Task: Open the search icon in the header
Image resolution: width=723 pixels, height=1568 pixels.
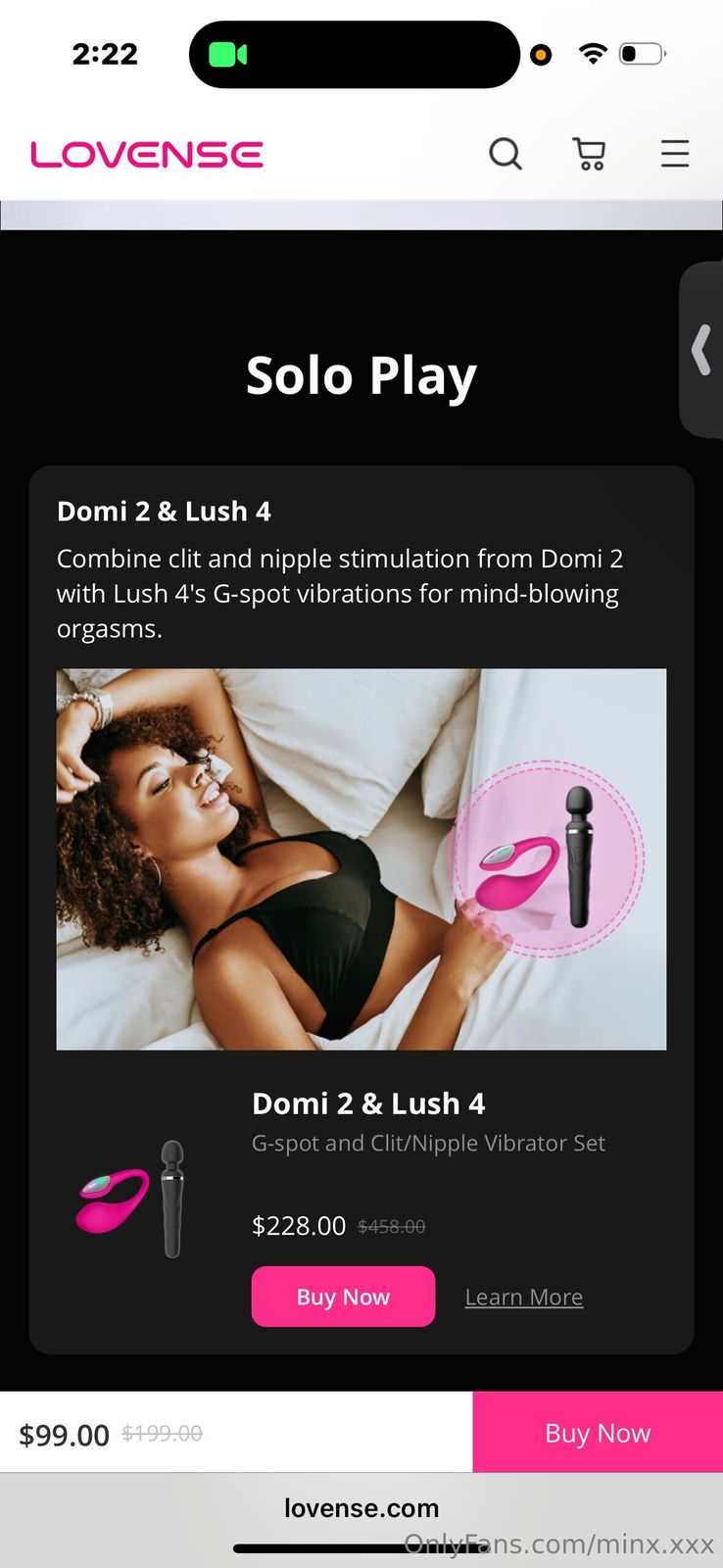Action: (x=506, y=154)
